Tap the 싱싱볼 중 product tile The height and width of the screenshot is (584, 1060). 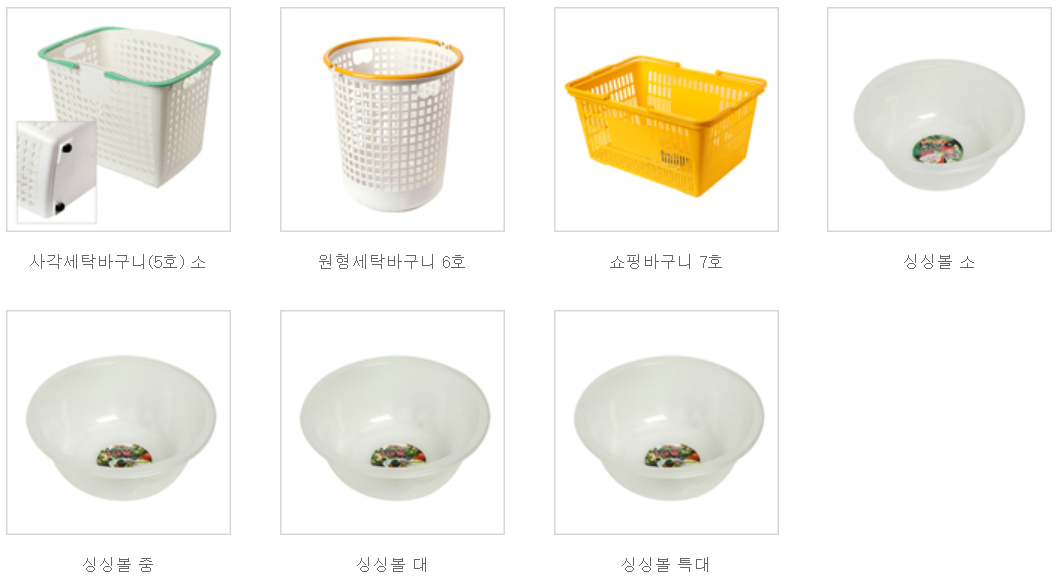pos(118,422)
